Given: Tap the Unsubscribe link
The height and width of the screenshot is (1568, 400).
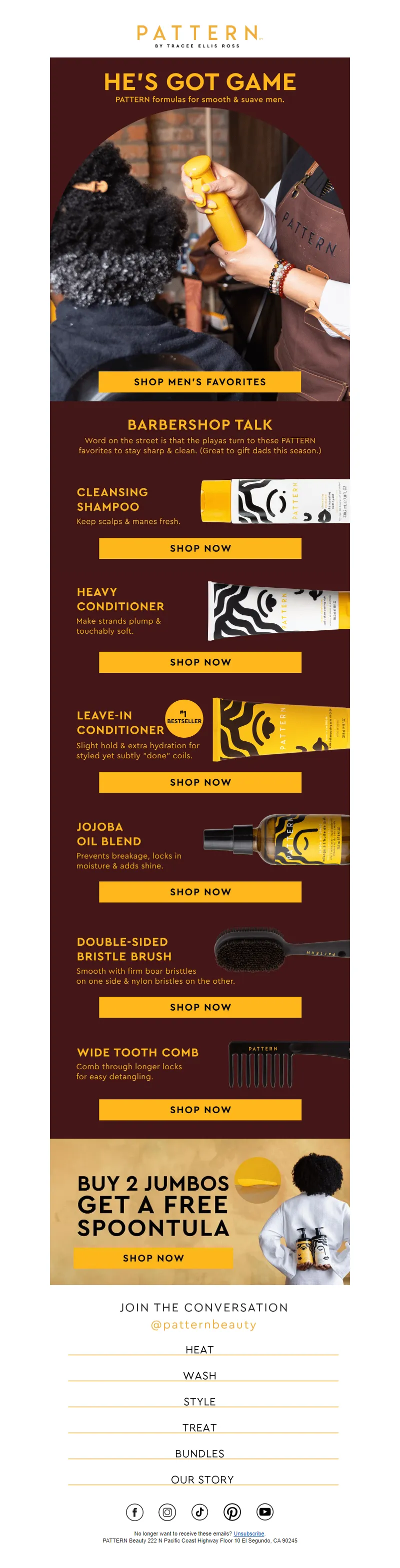Looking at the screenshot, I should pos(248,1534).
